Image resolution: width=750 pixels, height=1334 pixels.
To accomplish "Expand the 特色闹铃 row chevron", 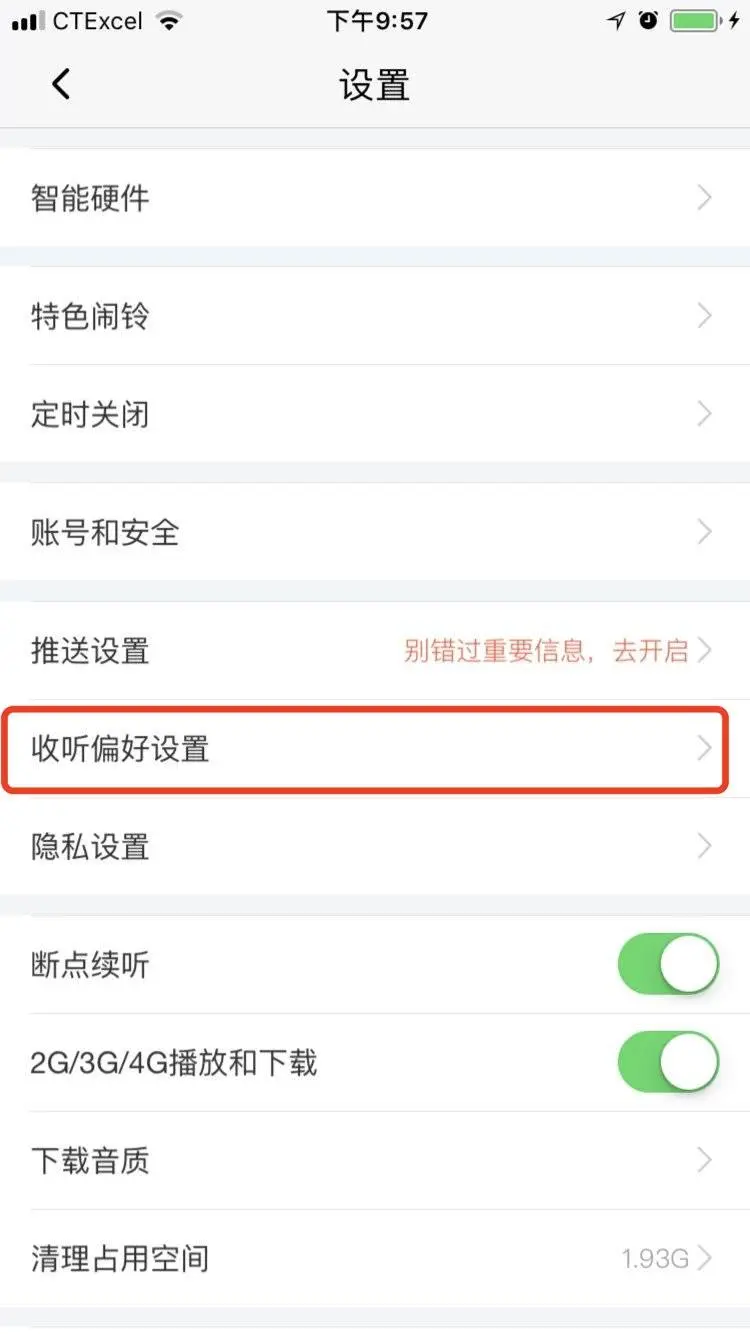I will click(703, 316).
